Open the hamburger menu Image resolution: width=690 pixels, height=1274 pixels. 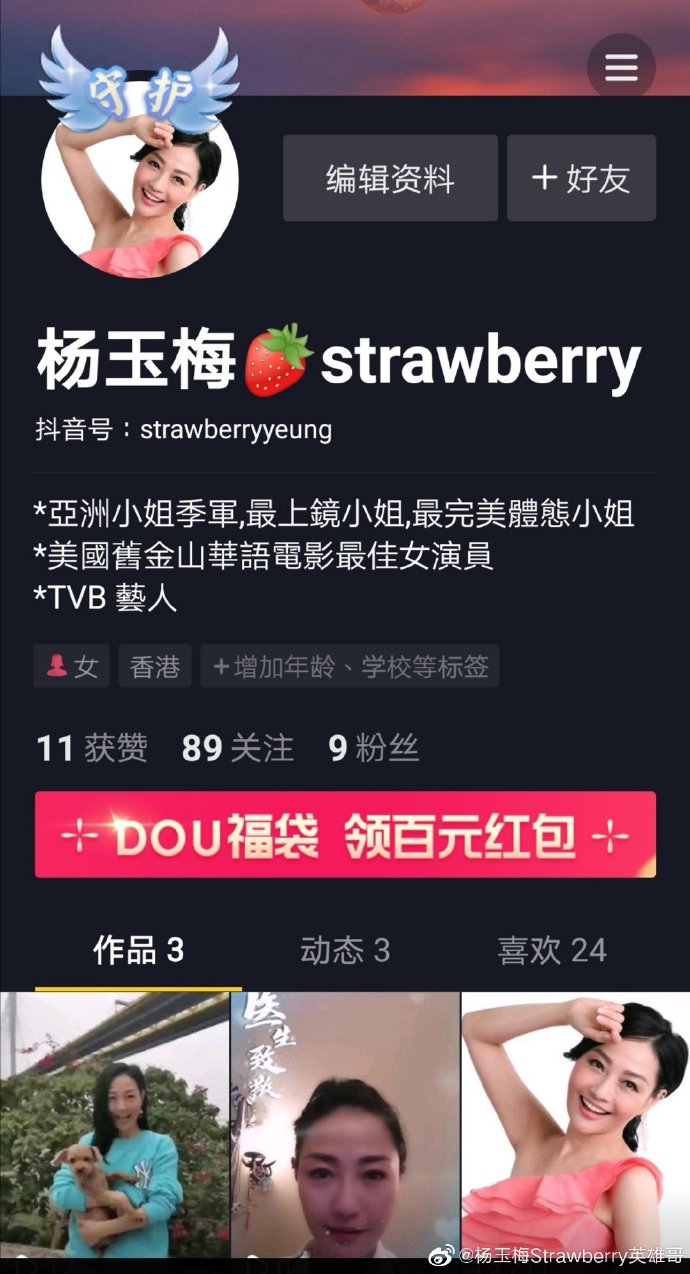click(621, 67)
